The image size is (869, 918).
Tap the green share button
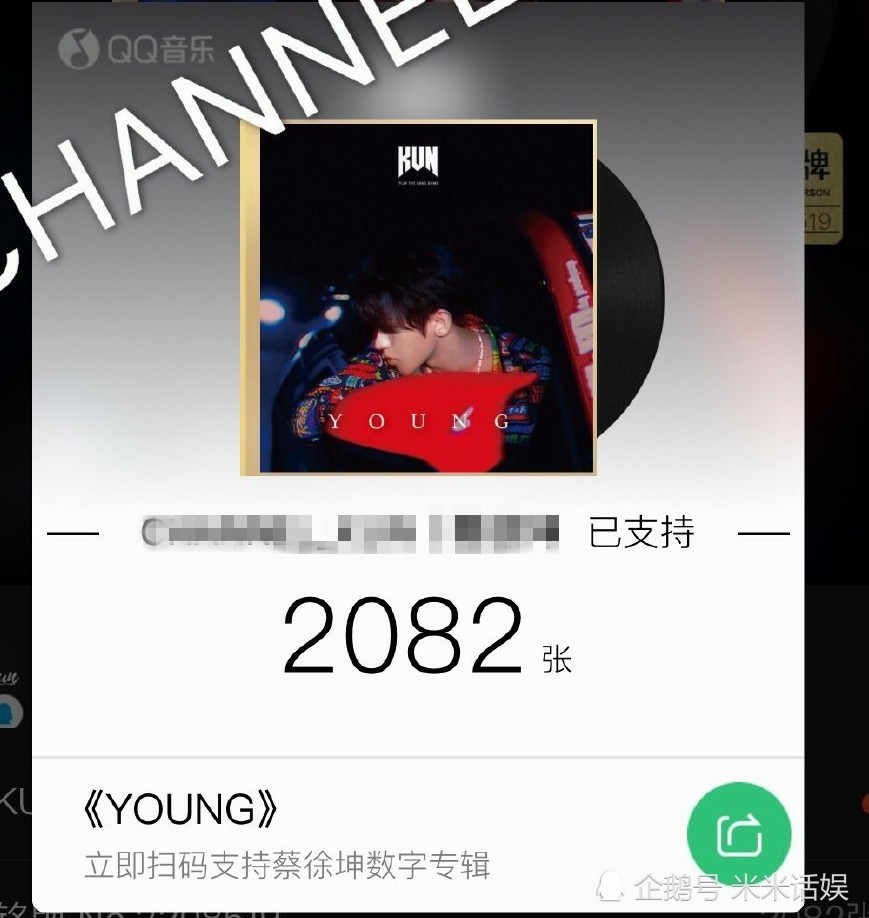click(739, 834)
